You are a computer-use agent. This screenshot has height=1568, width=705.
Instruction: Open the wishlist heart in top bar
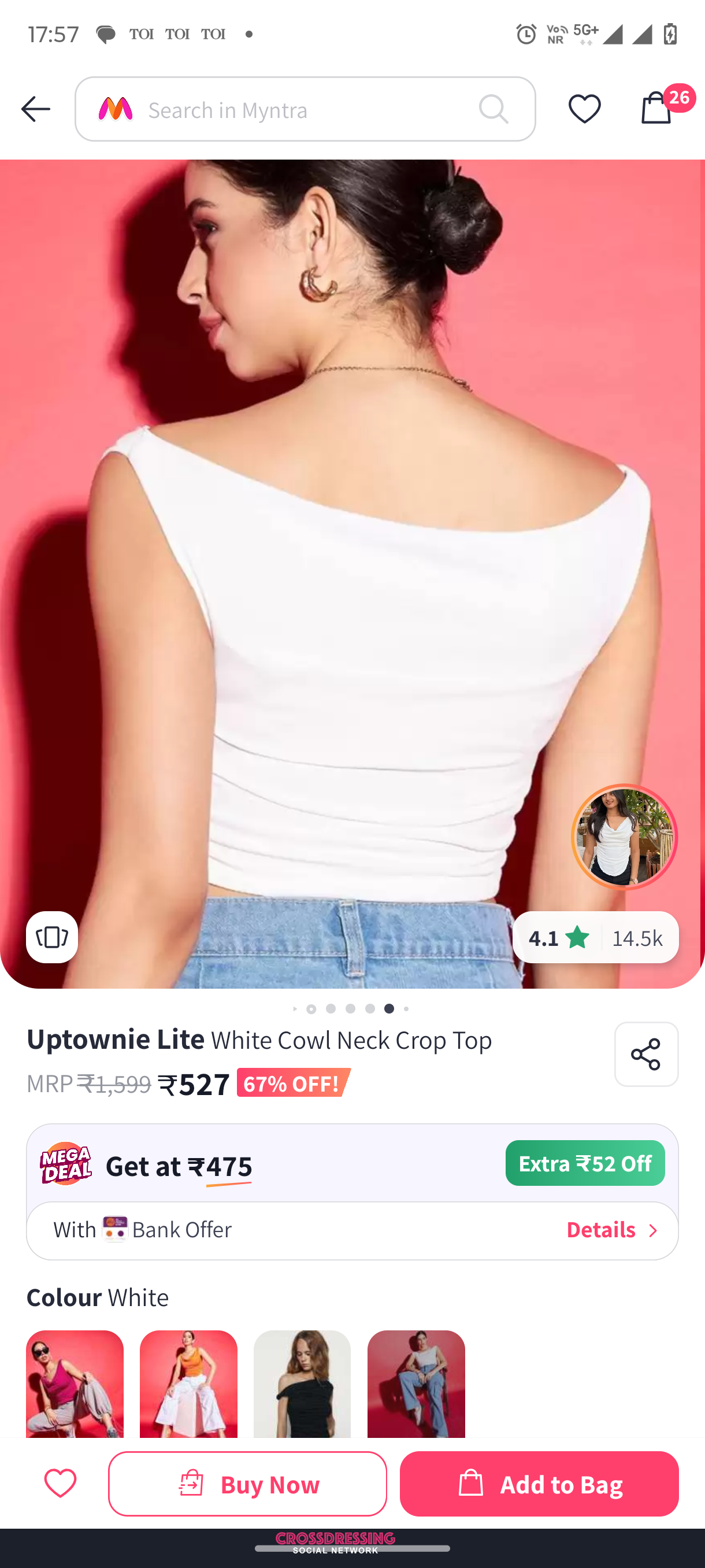584,110
